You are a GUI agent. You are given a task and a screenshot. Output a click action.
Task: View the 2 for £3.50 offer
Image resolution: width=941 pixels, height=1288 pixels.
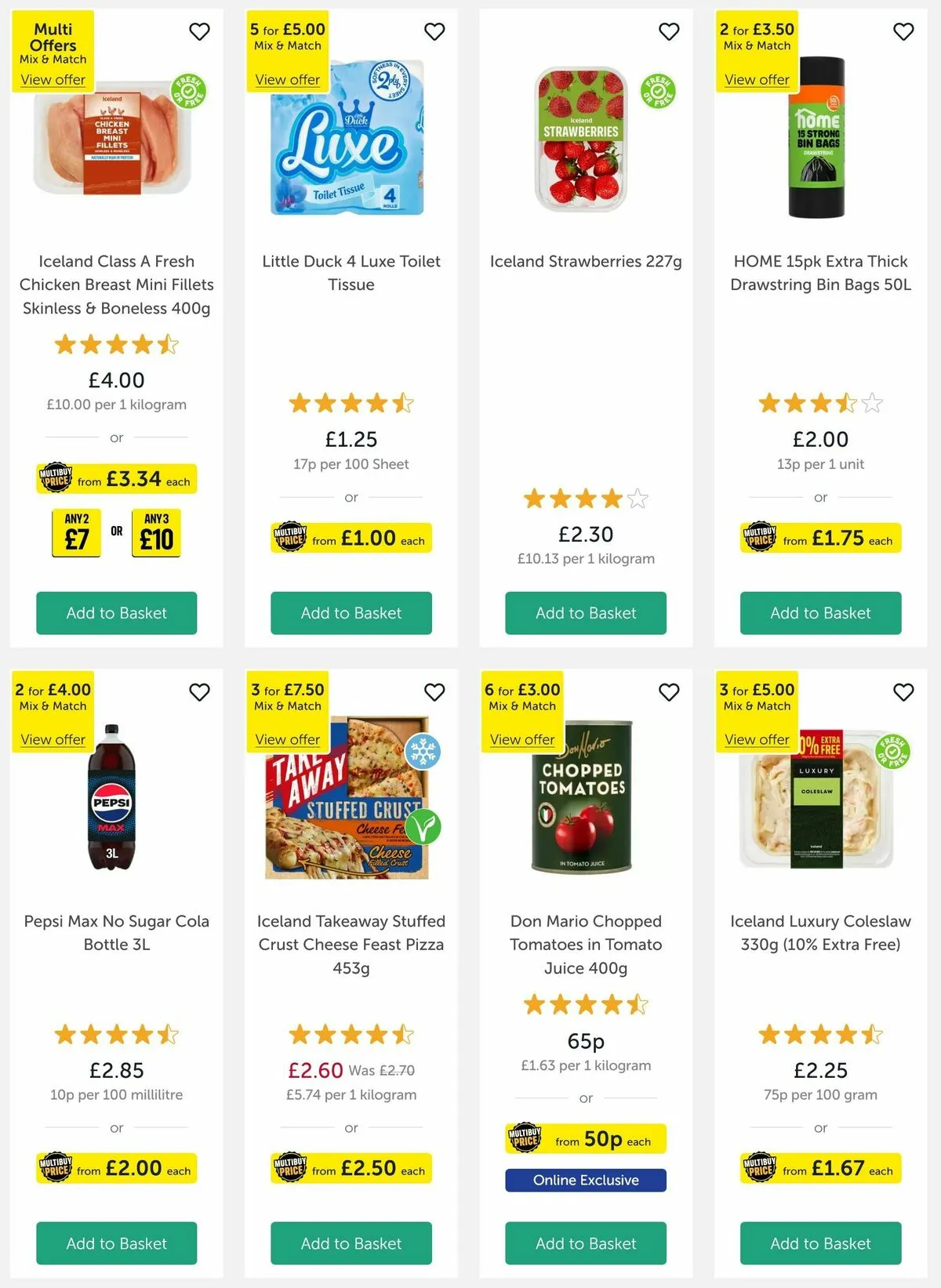(x=757, y=80)
